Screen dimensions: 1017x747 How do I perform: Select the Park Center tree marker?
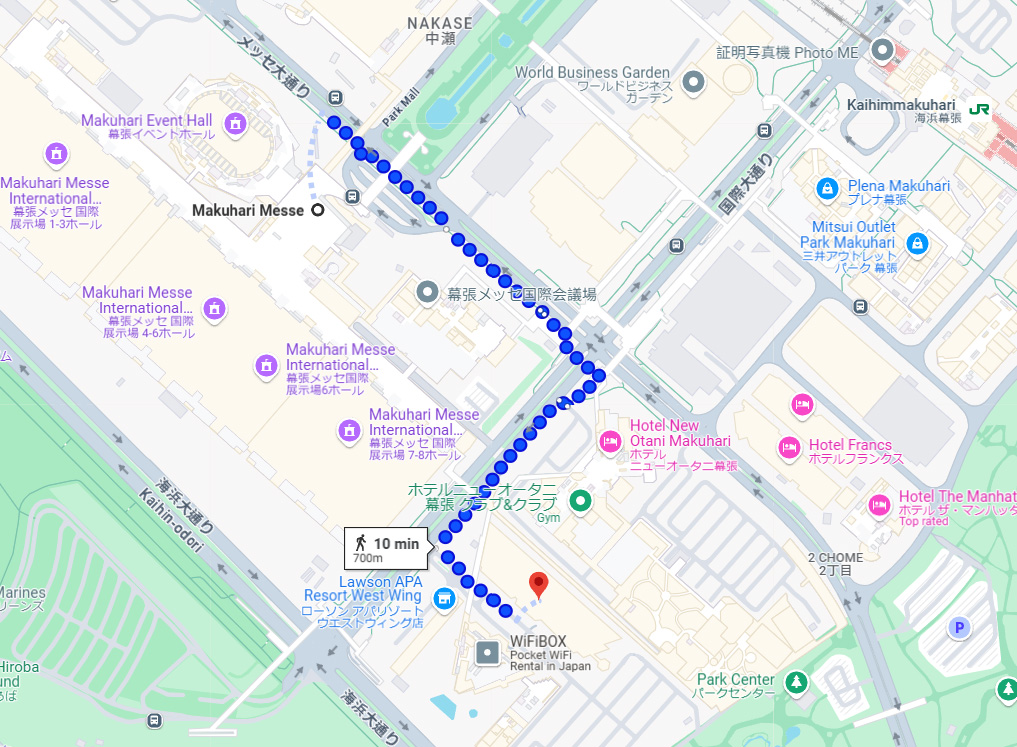[x=796, y=682]
